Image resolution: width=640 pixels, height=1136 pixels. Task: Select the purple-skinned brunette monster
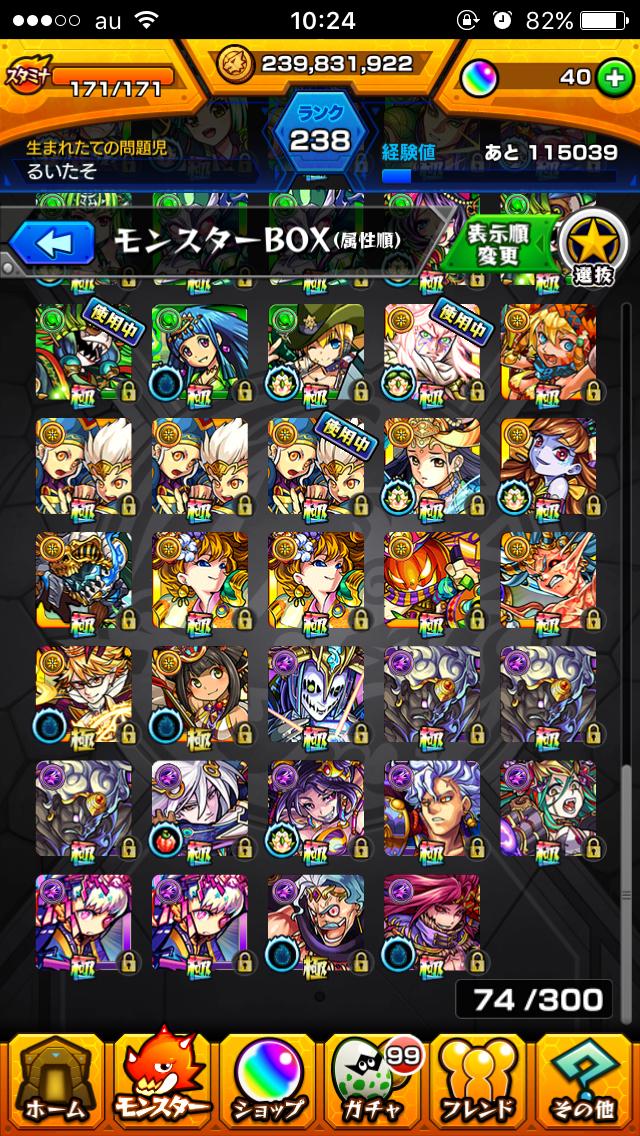[547, 466]
